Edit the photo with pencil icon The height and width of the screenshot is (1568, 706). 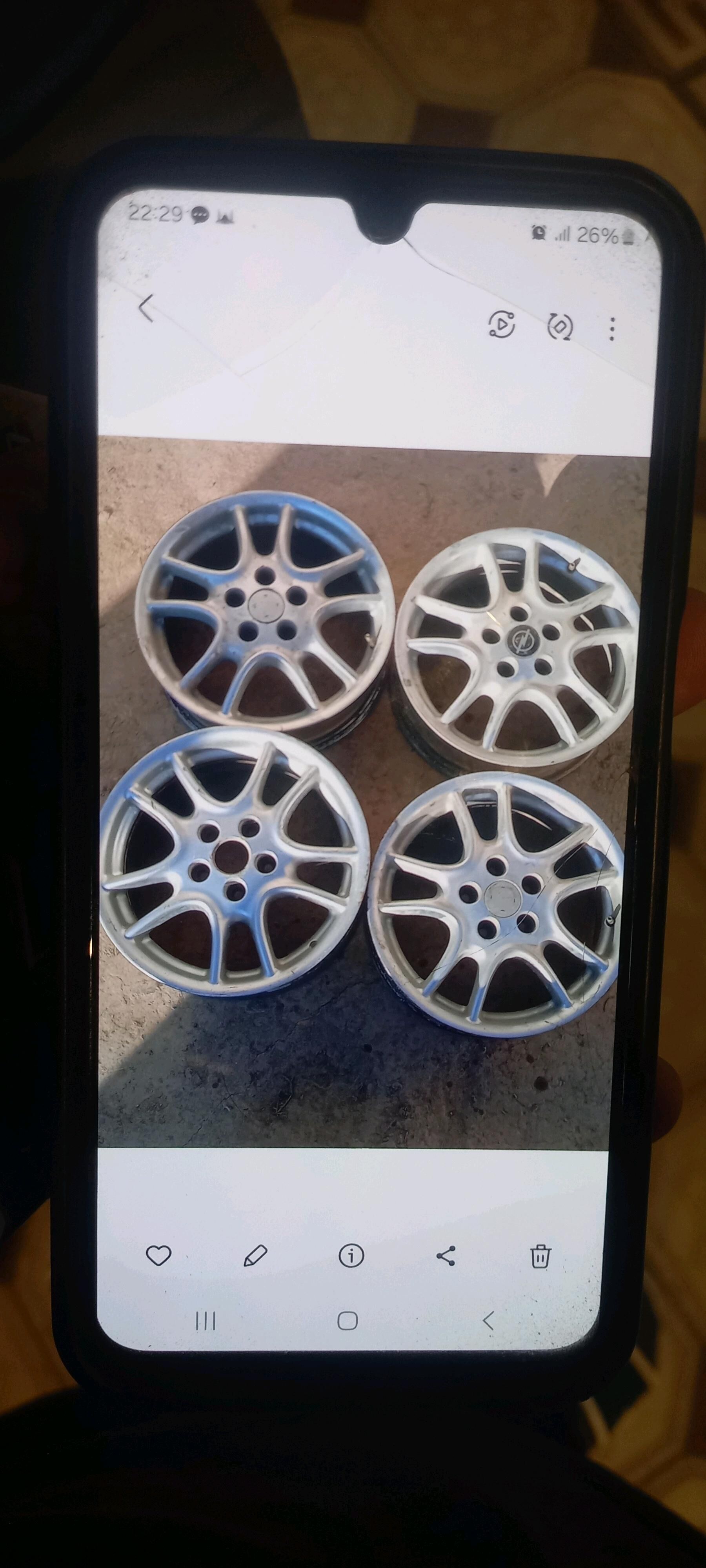pyautogui.click(x=255, y=1256)
